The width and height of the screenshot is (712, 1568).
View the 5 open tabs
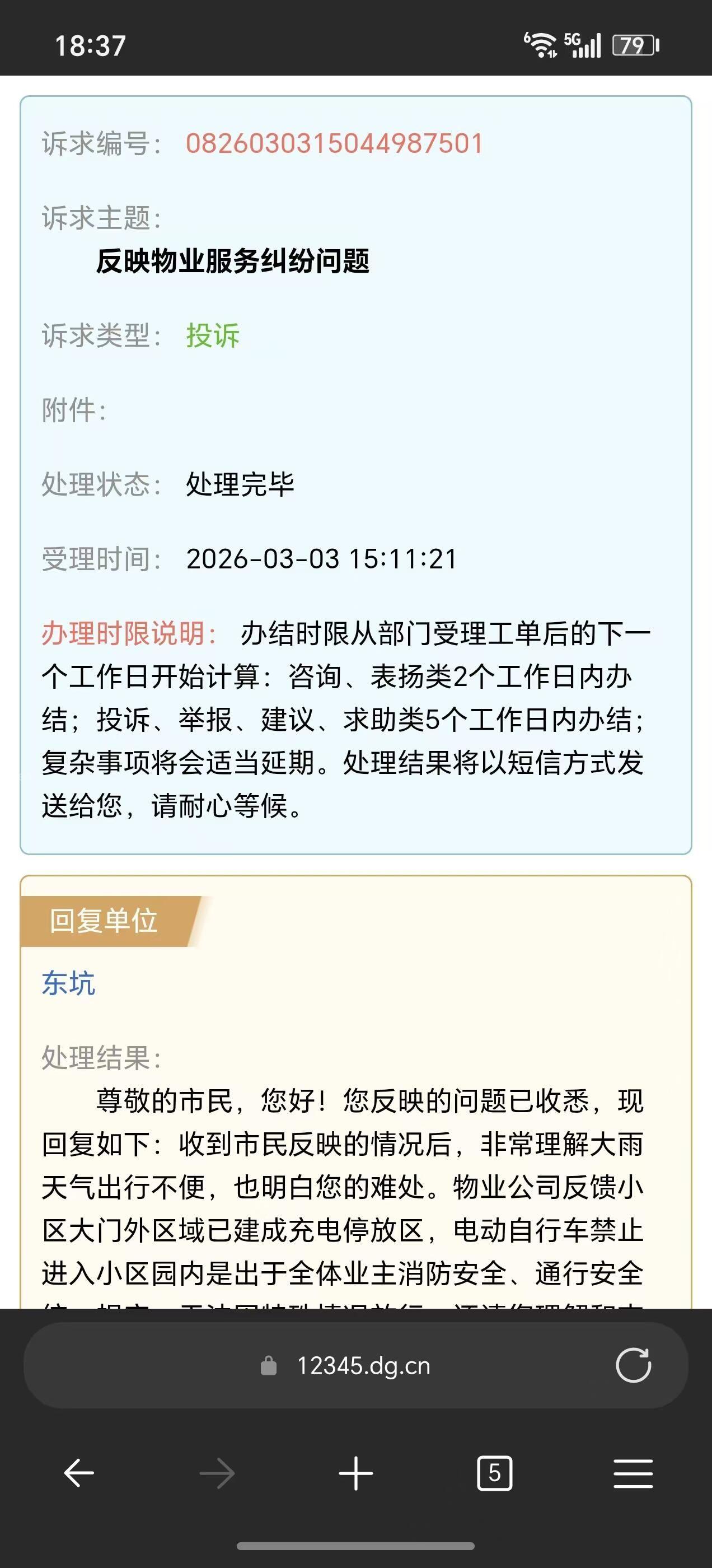point(494,1474)
